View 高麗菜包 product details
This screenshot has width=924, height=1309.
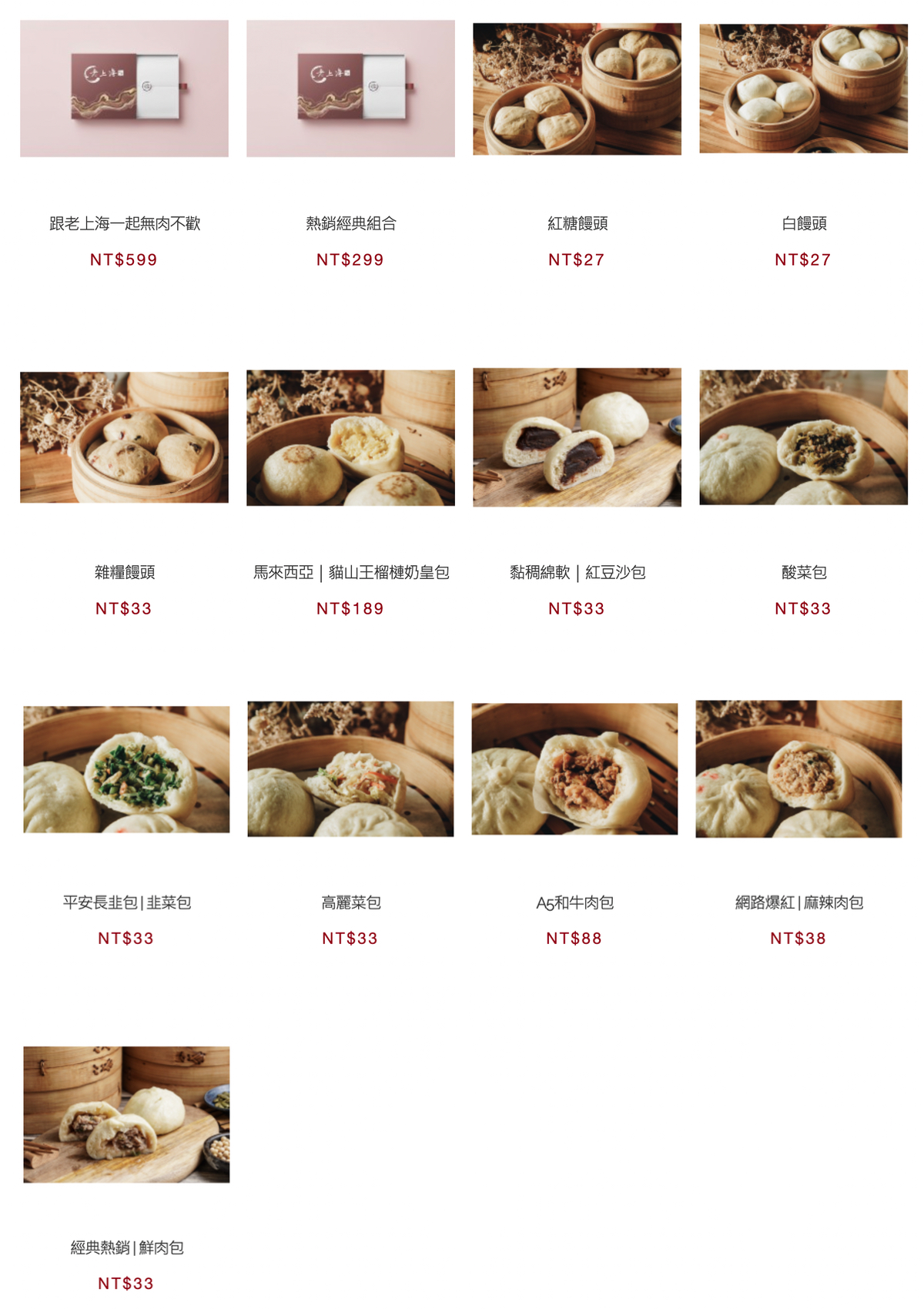(x=350, y=768)
